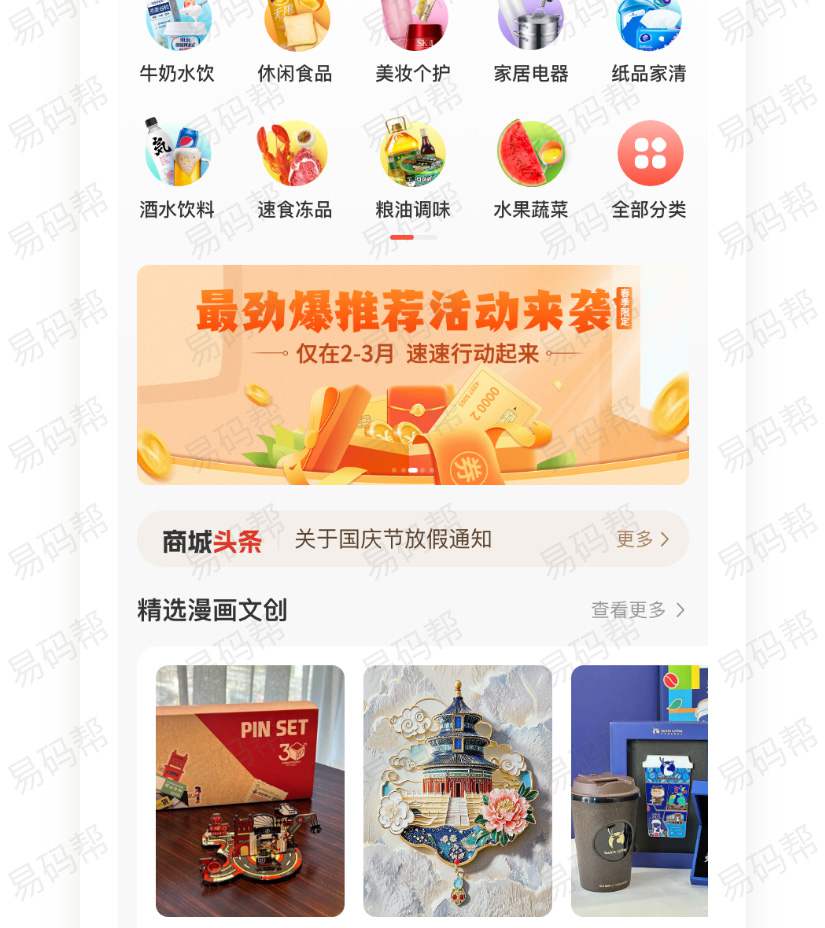This screenshot has width=825, height=928.
Task: Open the 酒水饮料 category
Action: point(177,168)
